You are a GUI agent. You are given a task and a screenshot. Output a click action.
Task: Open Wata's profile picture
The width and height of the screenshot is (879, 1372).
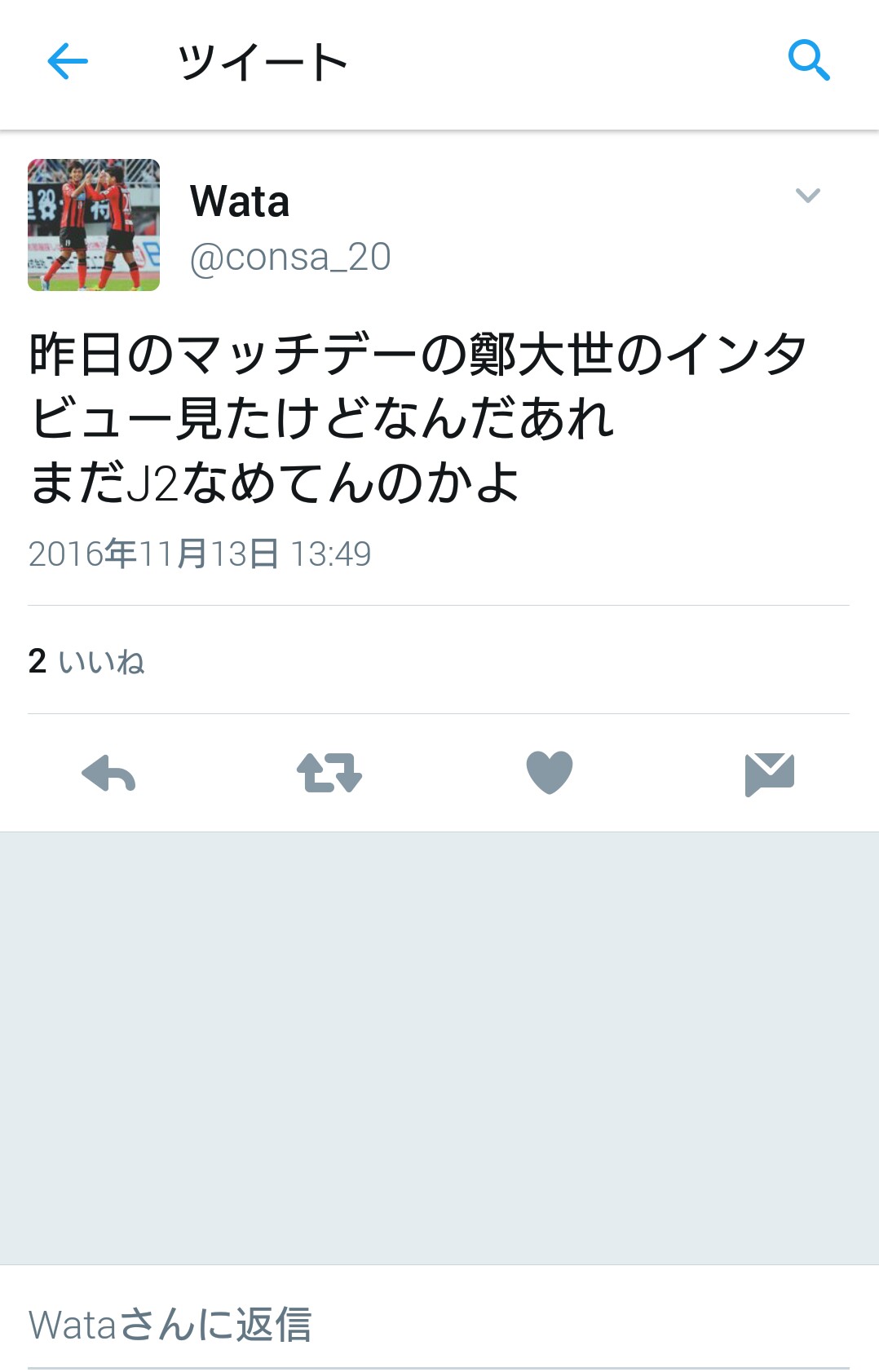[x=94, y=225]
